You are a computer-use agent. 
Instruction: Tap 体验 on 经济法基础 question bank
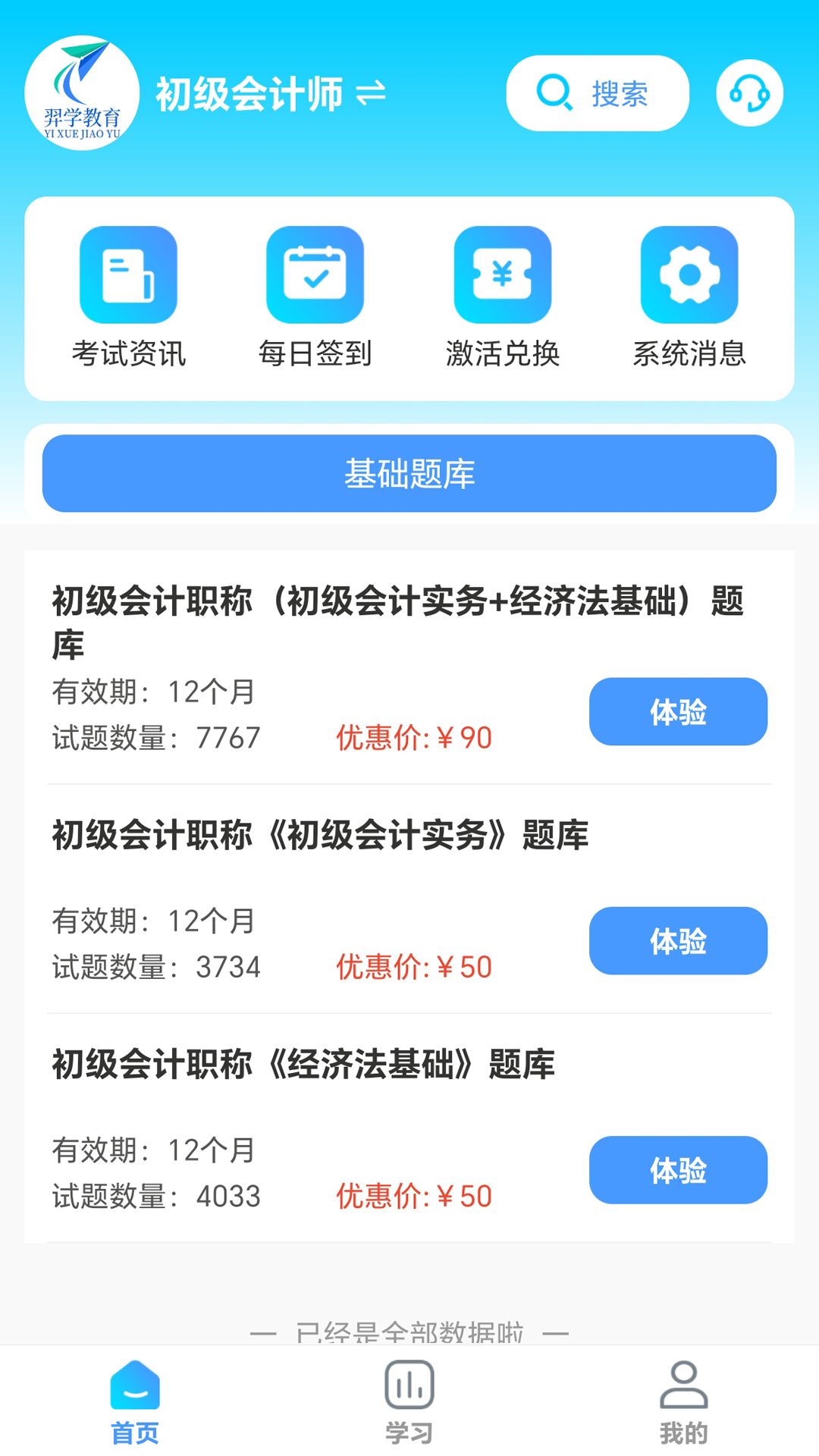[x=677, y=1170]
